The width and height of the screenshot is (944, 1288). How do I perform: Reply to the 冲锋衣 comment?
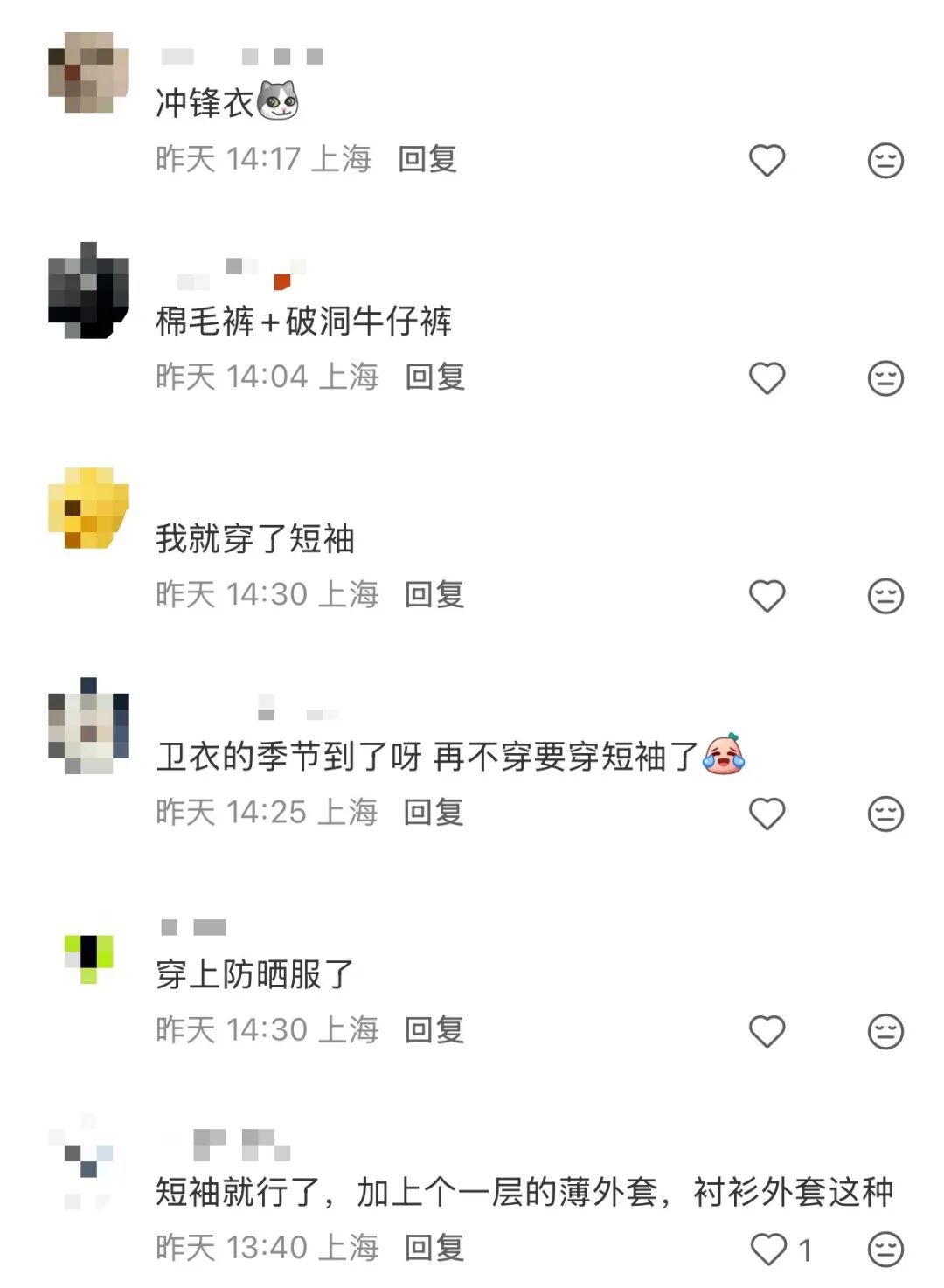pos(427,159)
